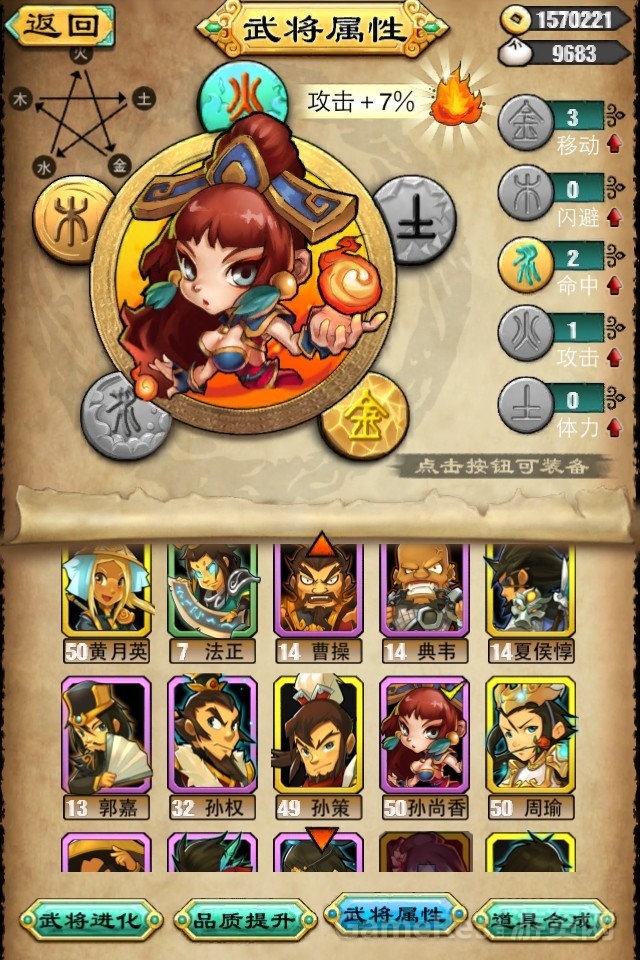Increase the 闪避 attribute with red arrow

click(x=615, y=216)
